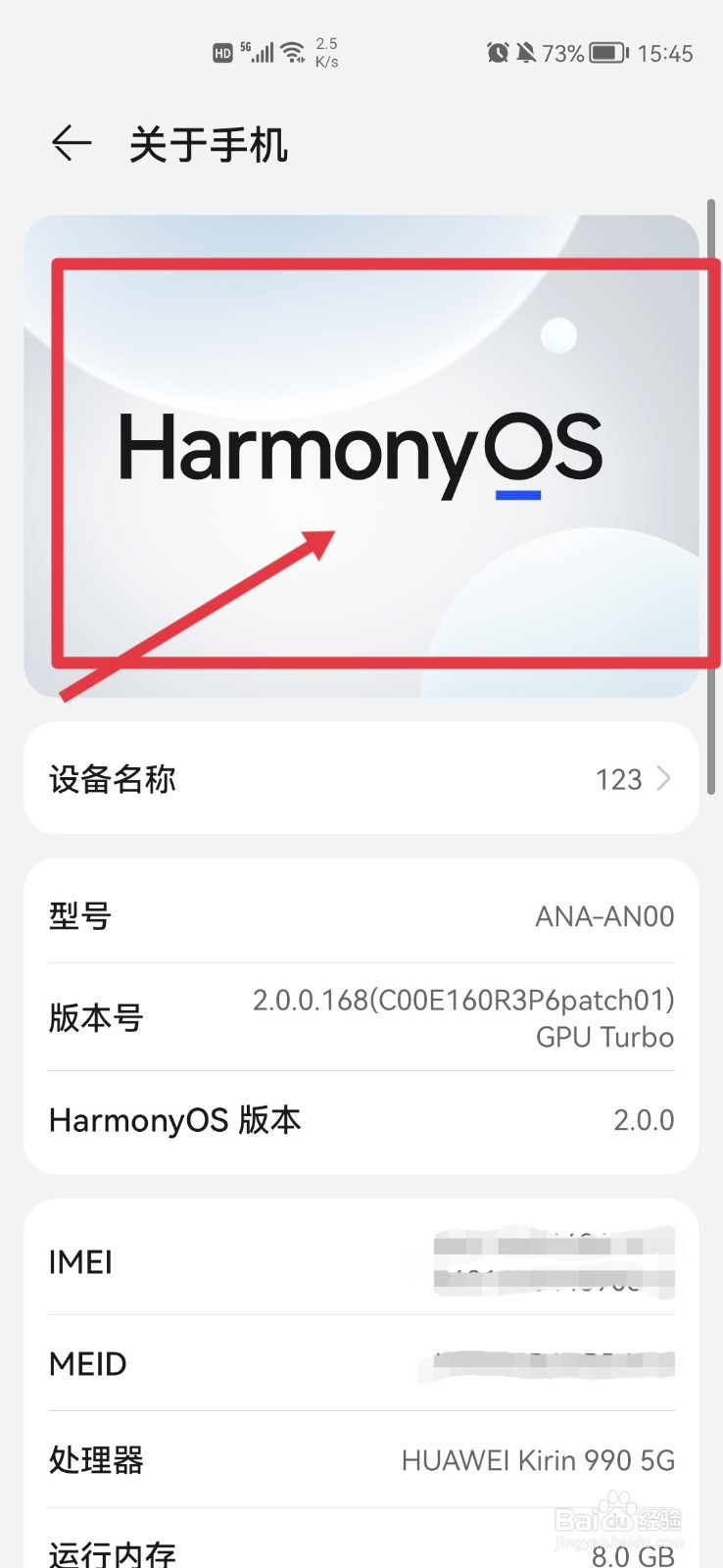Tap the back arrow to exit About phone
This screenshot has width=723, height=1568.
coord(71,143)
